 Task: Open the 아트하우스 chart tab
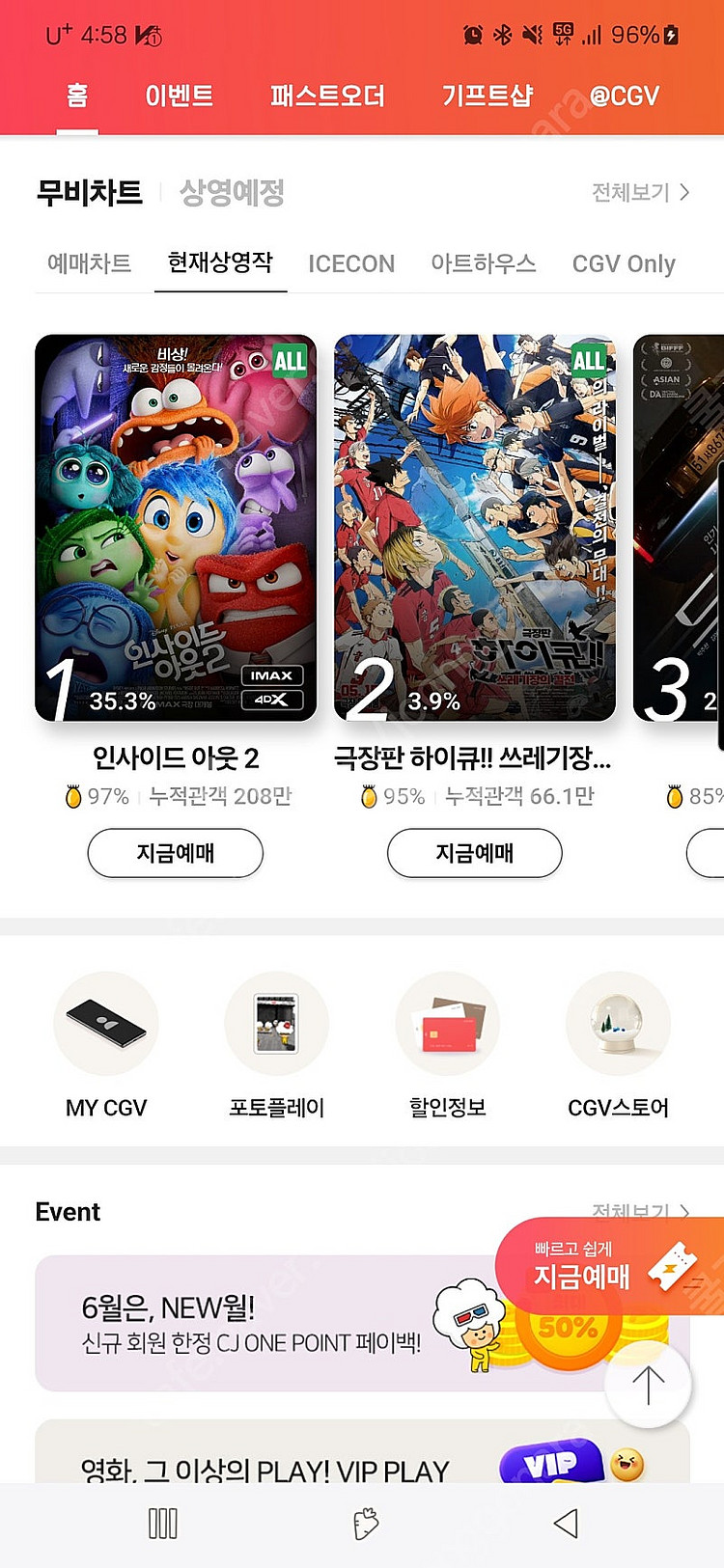[x=483, y=263]
